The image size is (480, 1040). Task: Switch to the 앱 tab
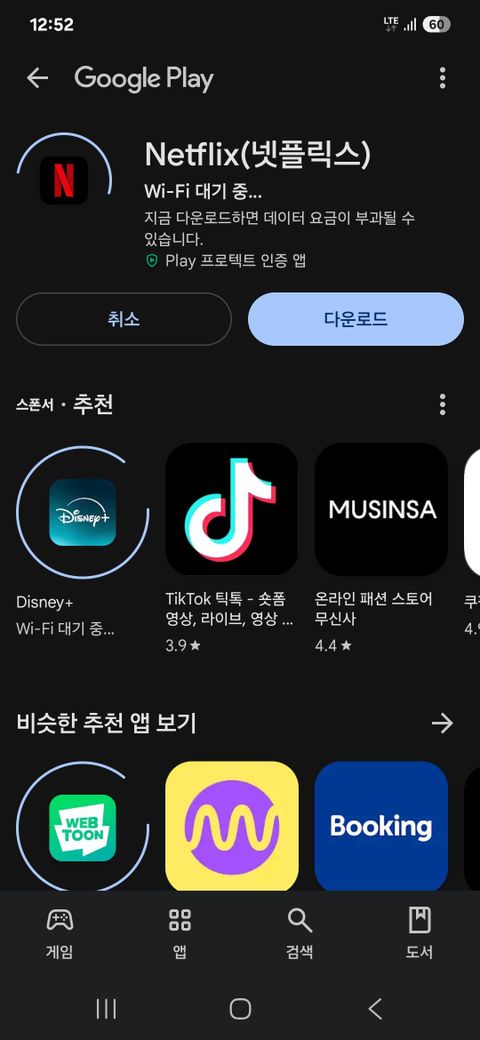click(x=180, y=933)
